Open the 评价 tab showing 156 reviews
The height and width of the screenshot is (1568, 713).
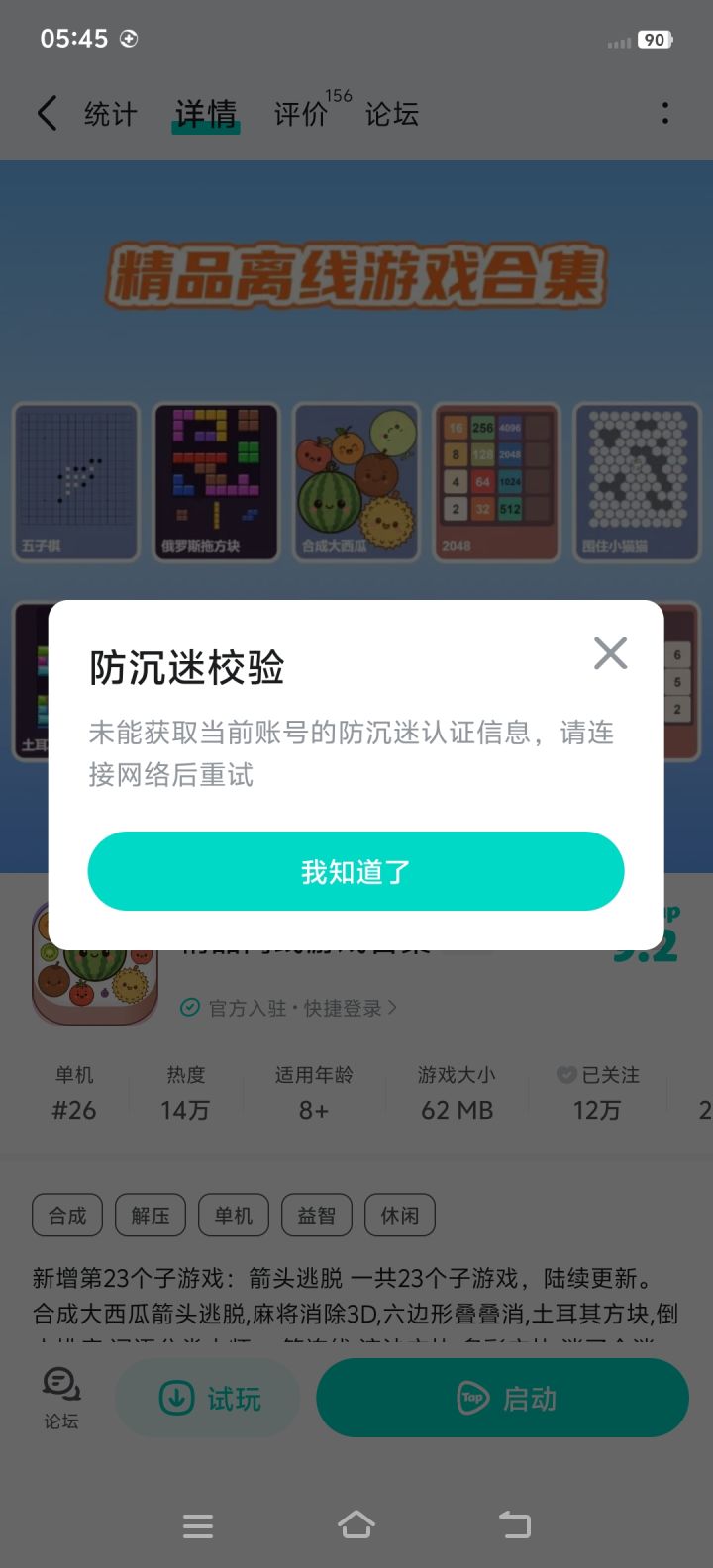pos(299,114)
